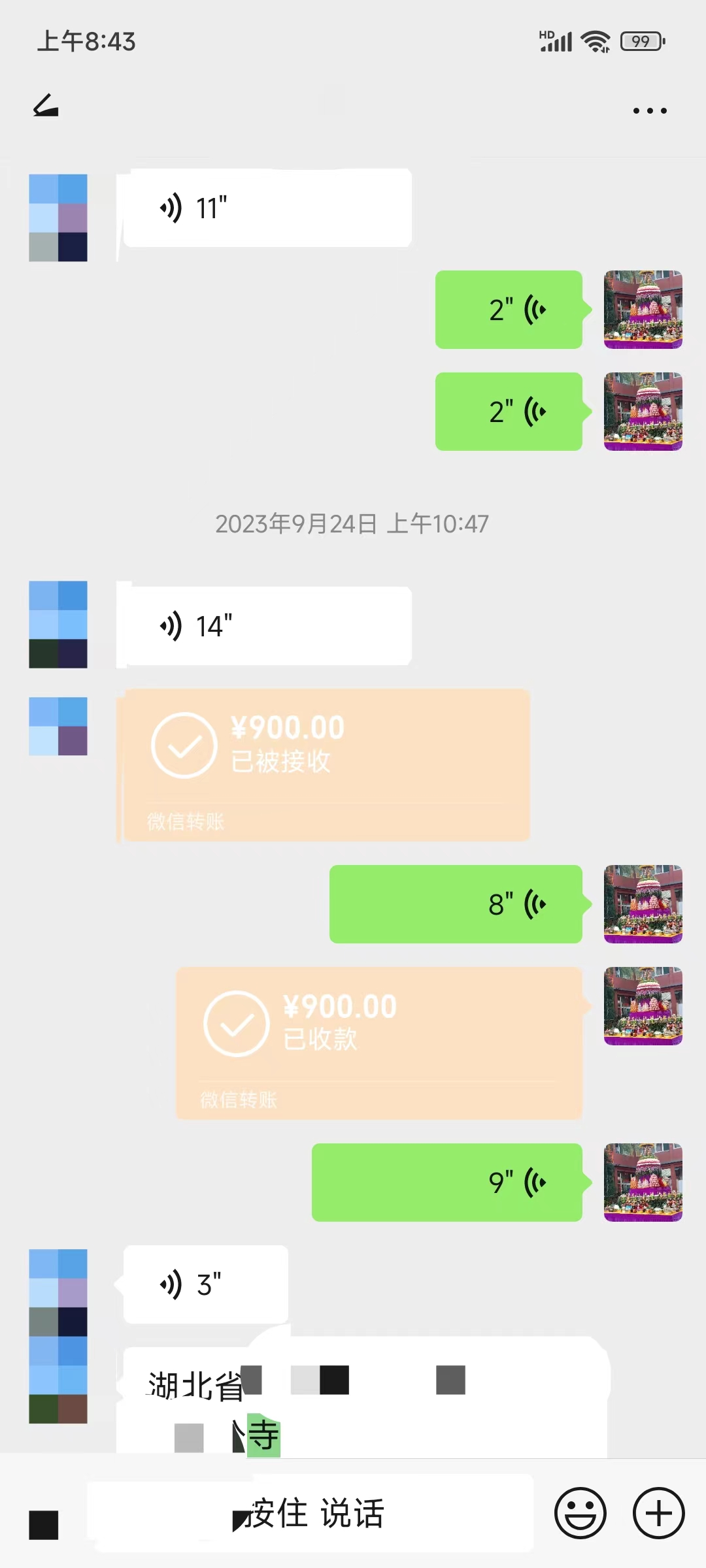The image size is (706, 1568).
Task: Tap the 2023年9月24日 timestamp
Action: pos(353,523)
